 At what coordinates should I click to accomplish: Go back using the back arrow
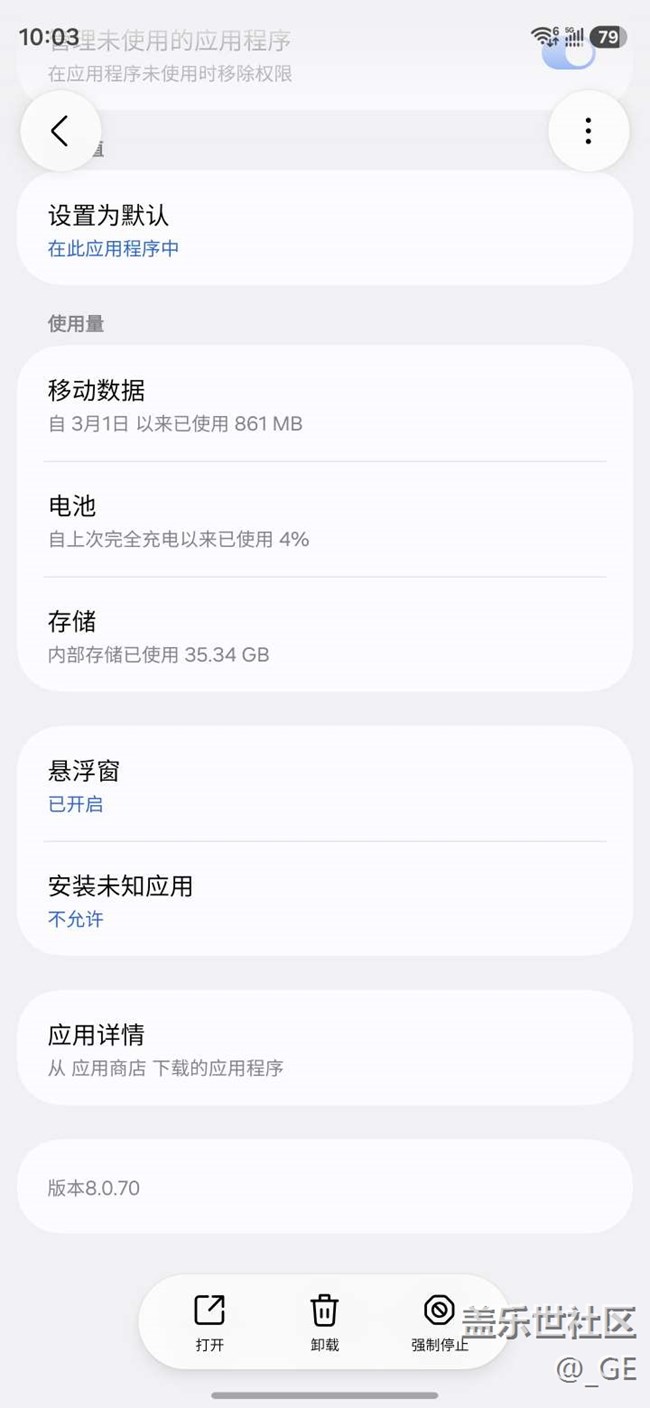[x=60, y=131]
